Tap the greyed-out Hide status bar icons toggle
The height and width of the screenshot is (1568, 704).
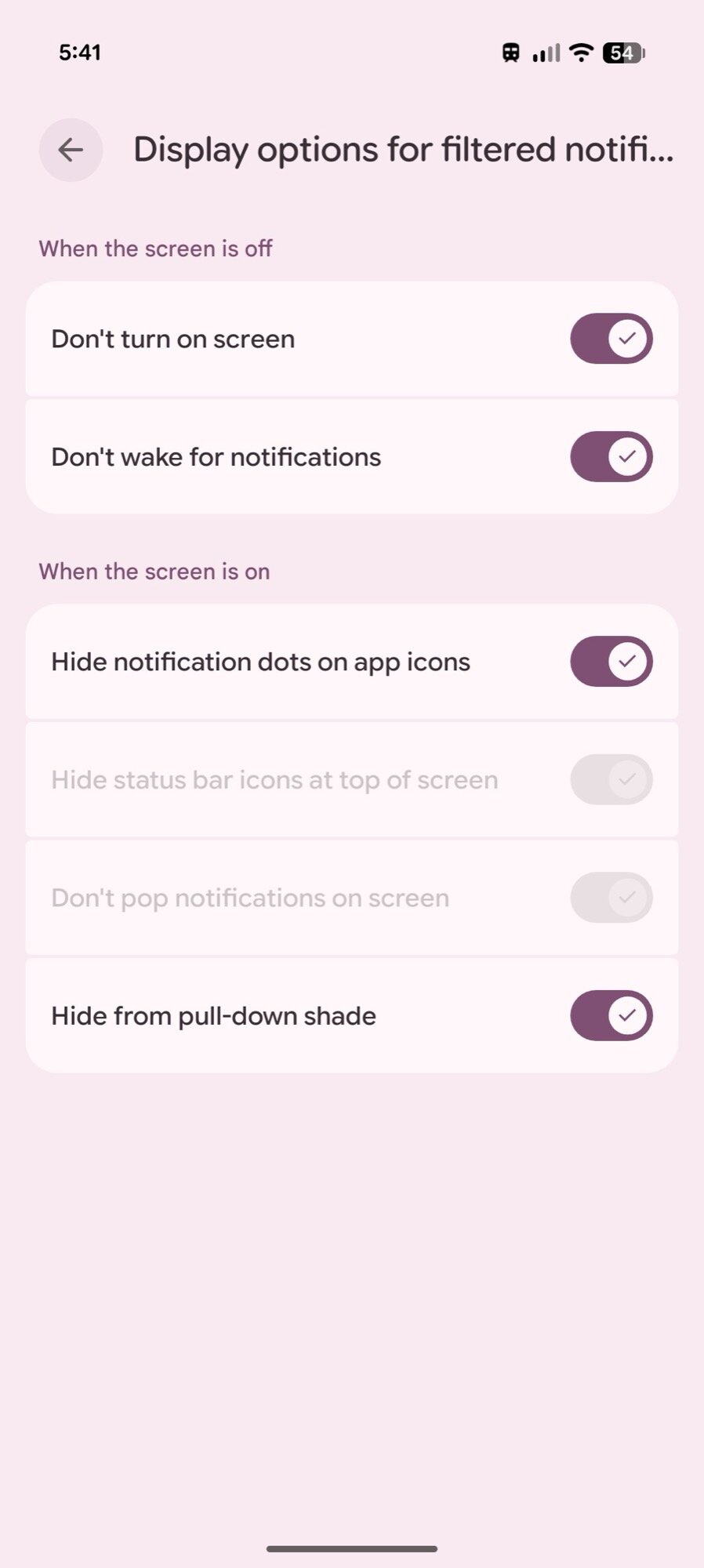[x=611, y=779]
